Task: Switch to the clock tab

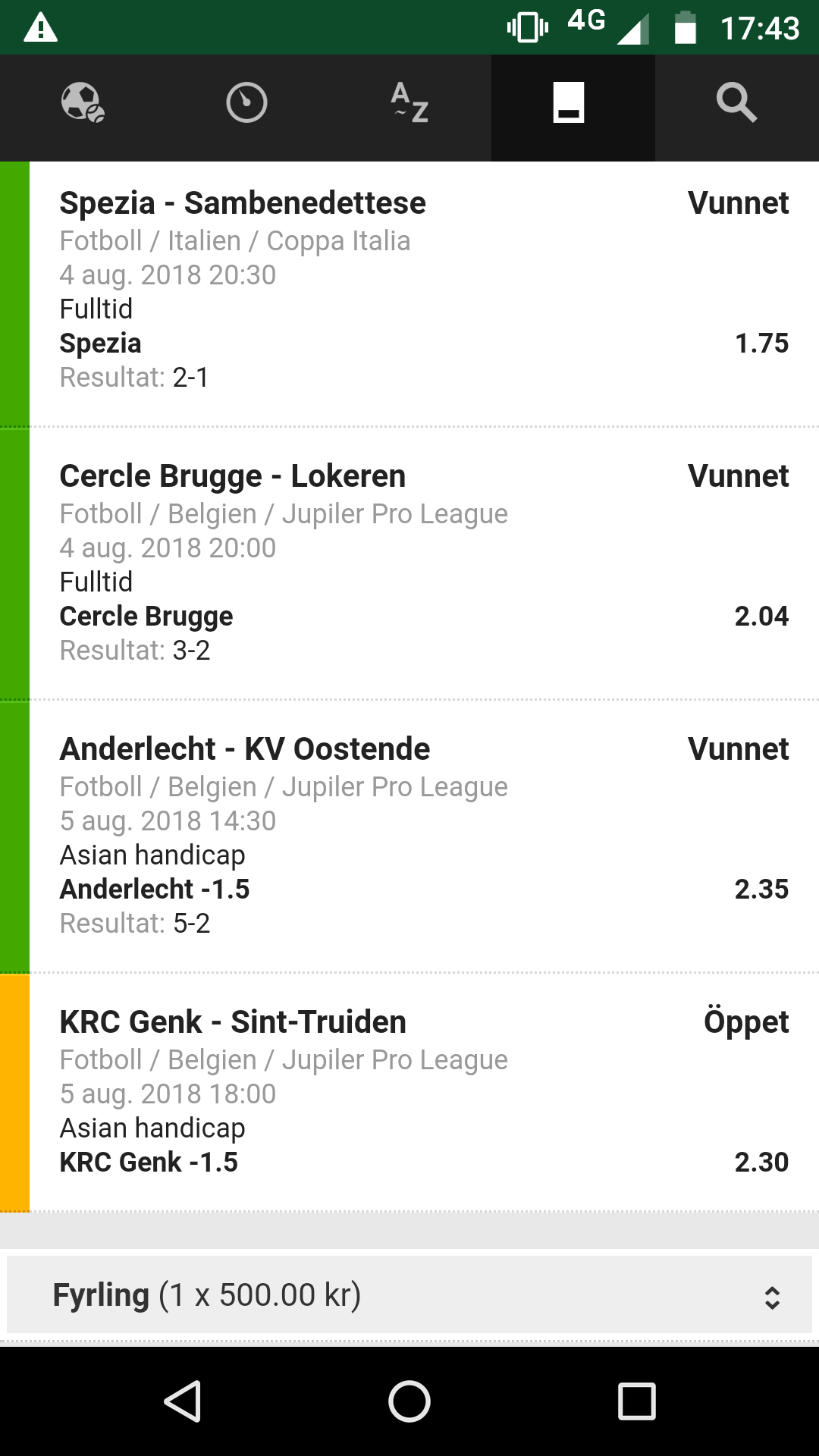Action: click(246, 103)
